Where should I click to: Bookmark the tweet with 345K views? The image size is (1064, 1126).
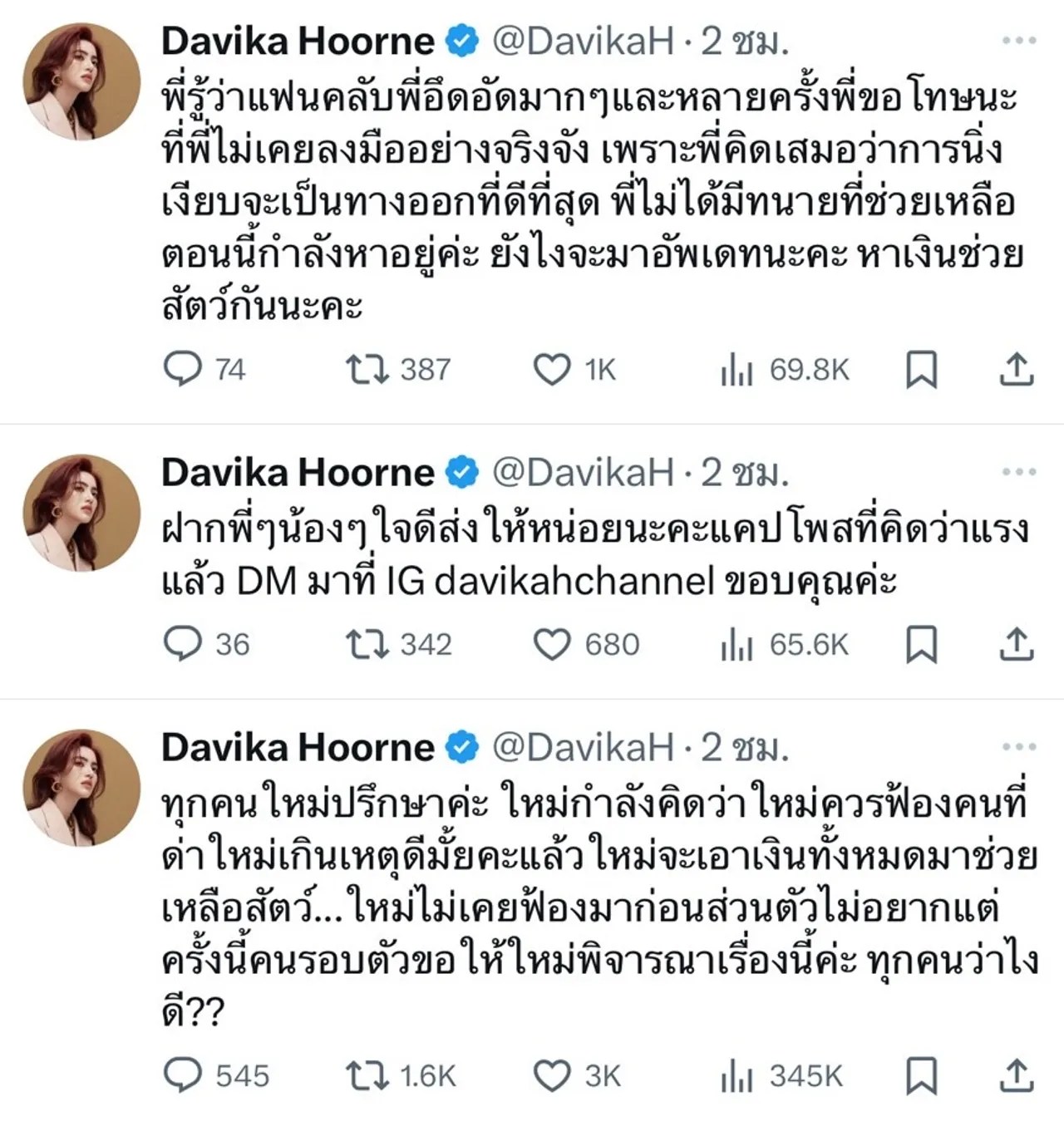[921, 1076]
